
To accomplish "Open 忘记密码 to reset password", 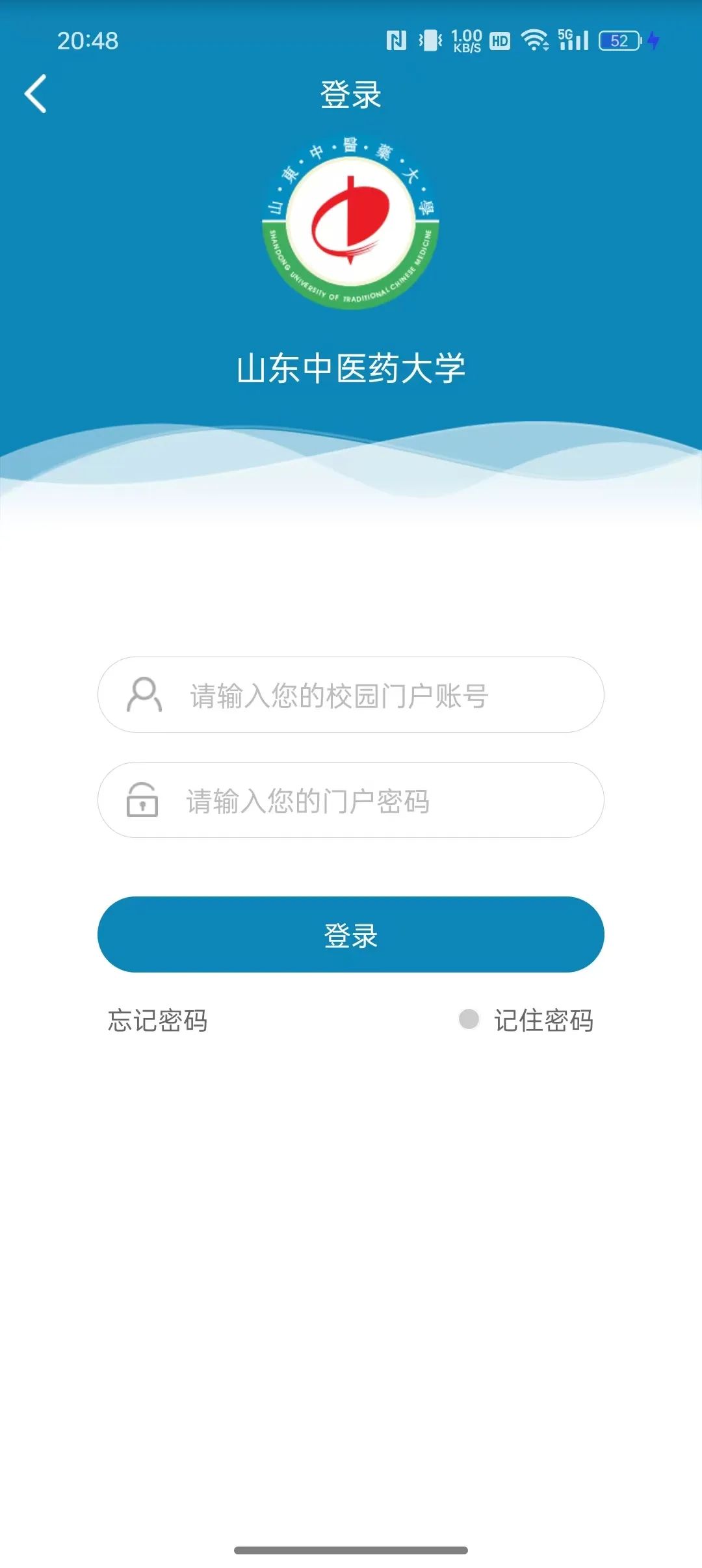I will click(x=157, y=1020).
